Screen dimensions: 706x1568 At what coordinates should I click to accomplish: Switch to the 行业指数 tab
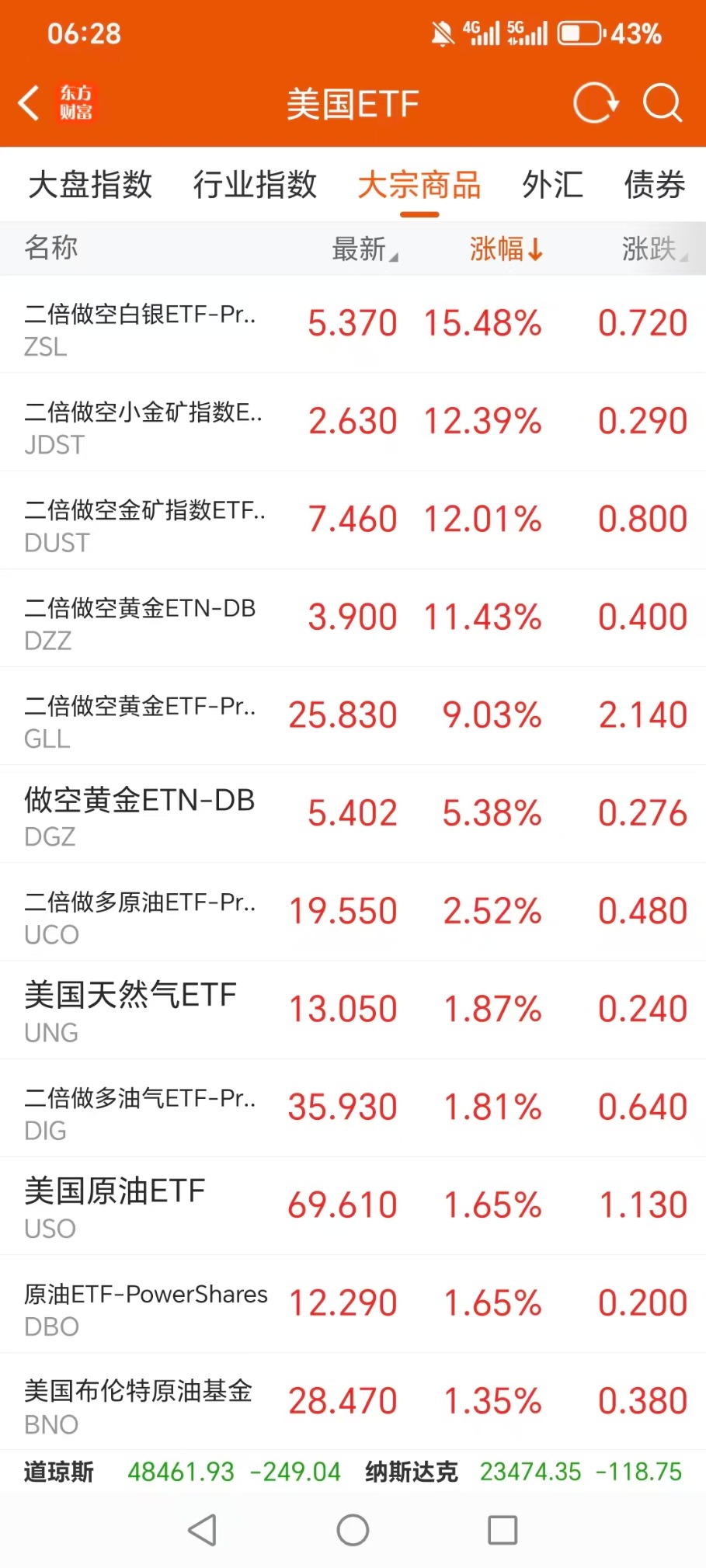click(x=255, y=185)
